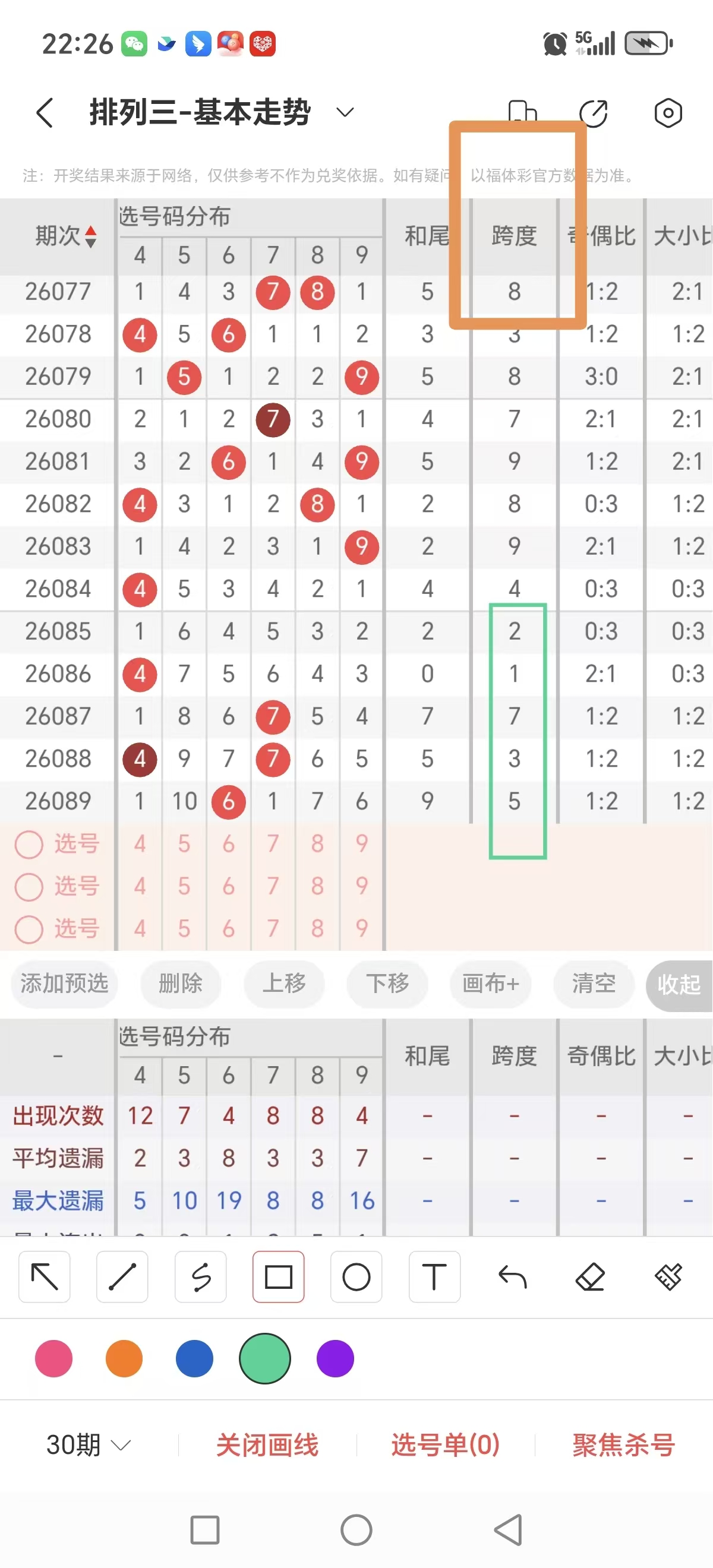Viewport: 713px width, 1568px height.
Task: Select the arrow drawing tool
Action: point(44,1278)
